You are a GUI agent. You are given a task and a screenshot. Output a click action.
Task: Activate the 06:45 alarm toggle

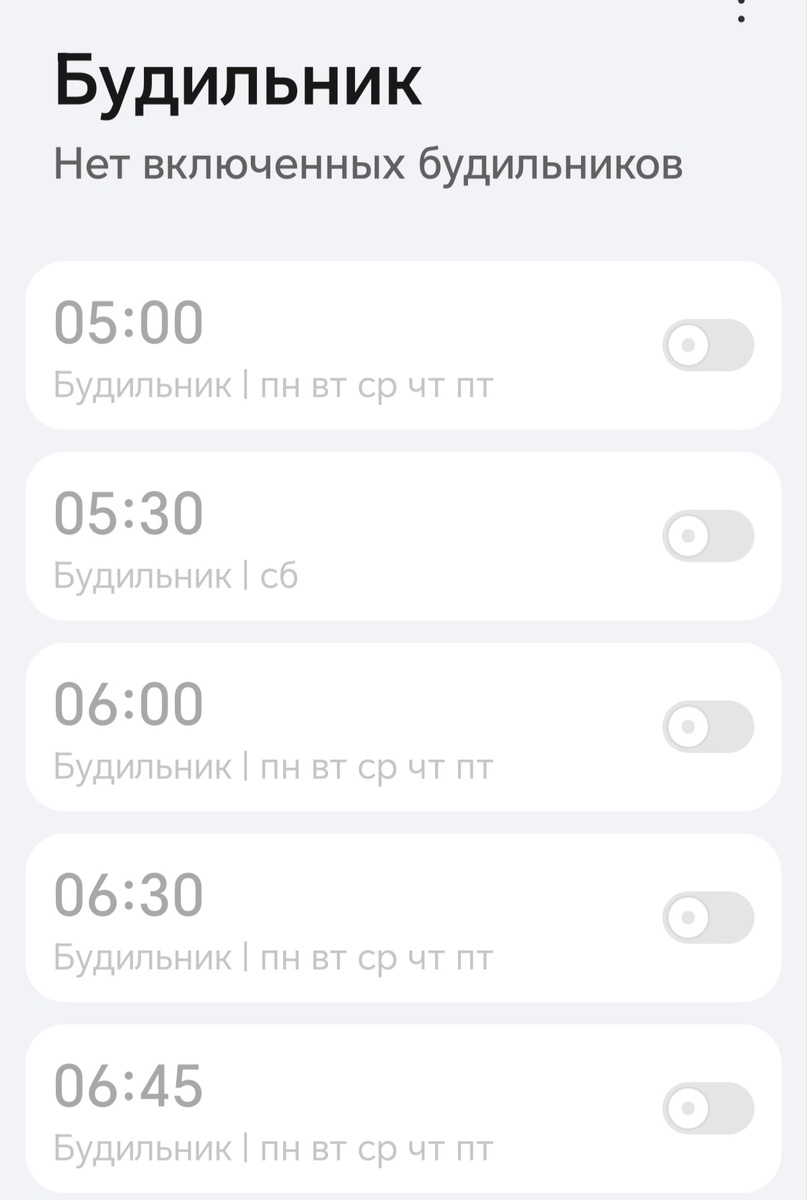pyautogui.click(x=707, y=1108)
